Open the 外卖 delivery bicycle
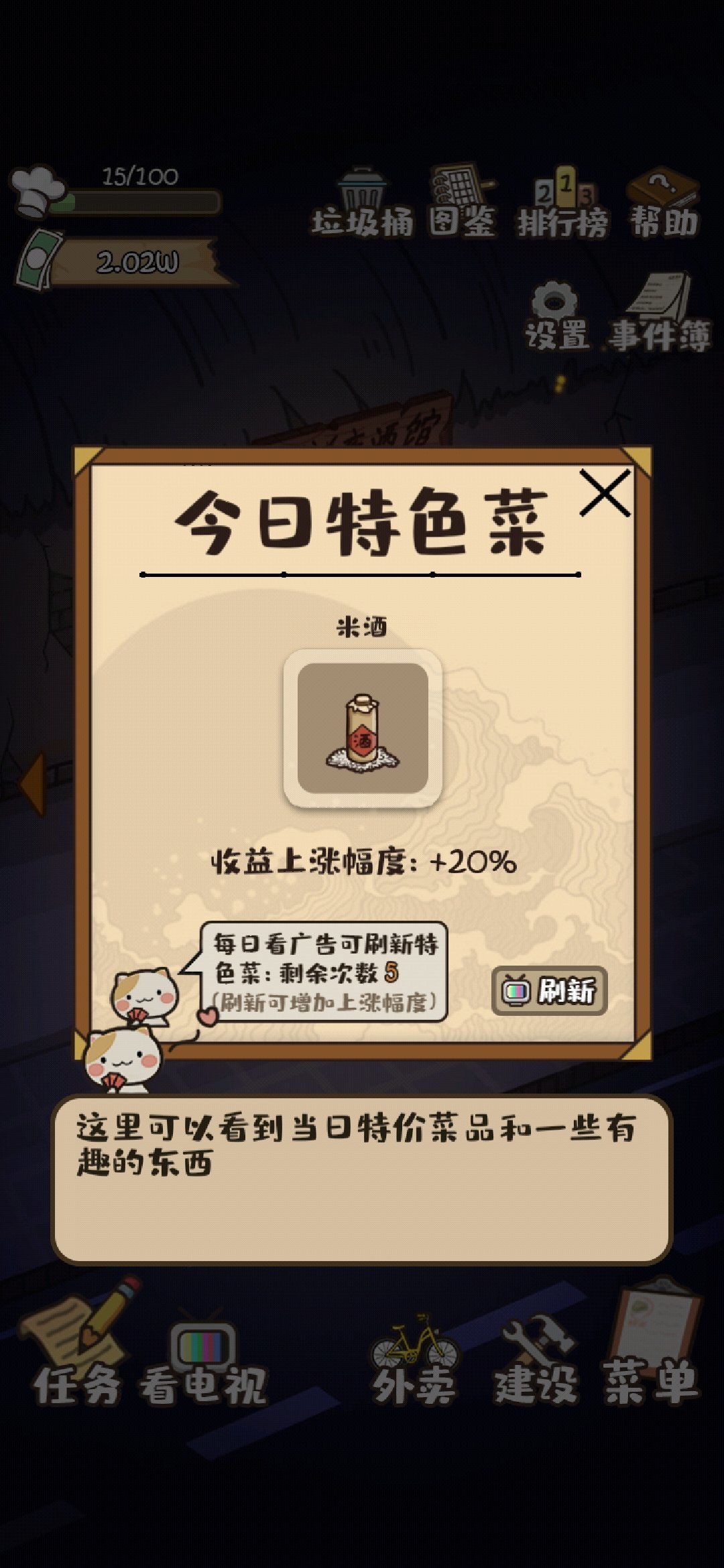 click(x=415, y=1362)
